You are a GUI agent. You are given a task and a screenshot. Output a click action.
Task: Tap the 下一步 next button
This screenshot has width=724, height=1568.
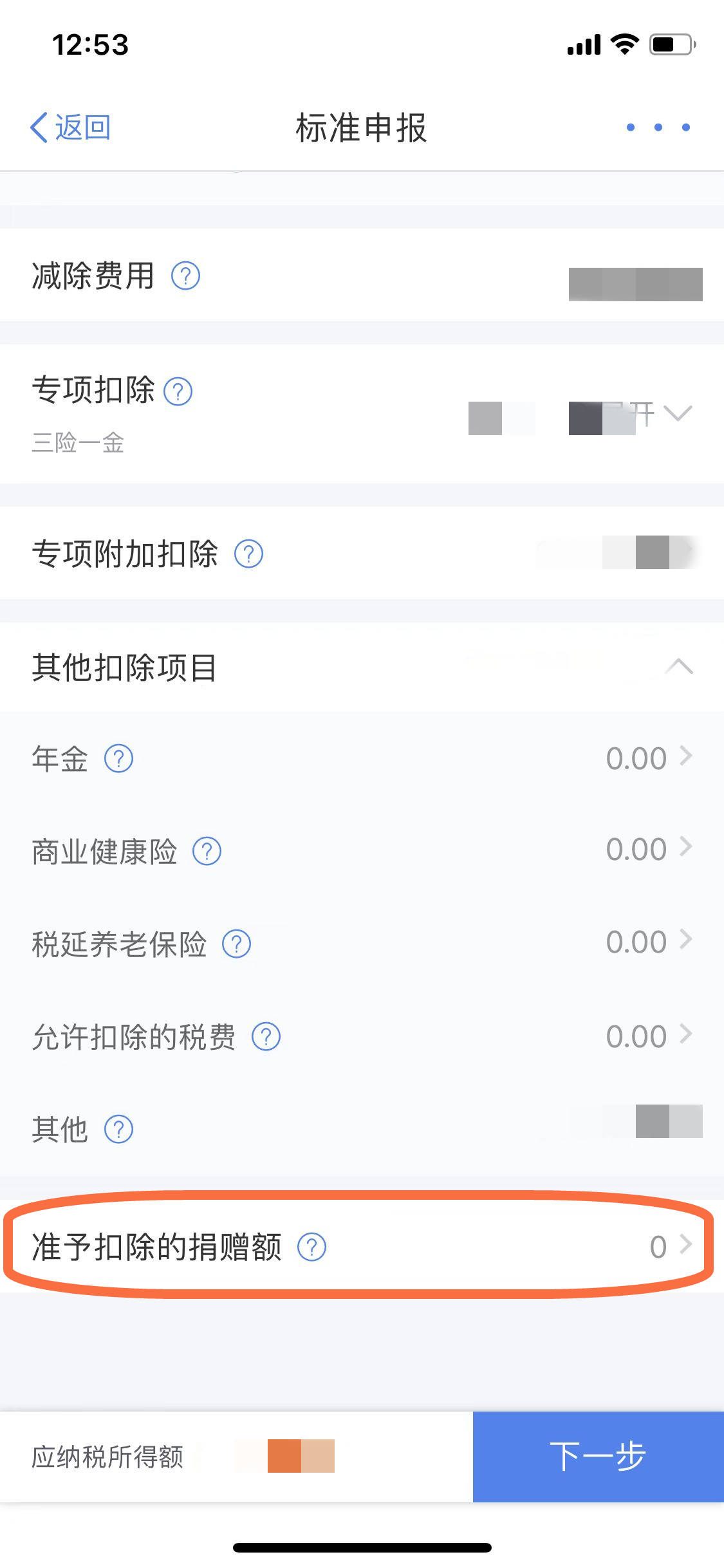(x=598, y=1457)
